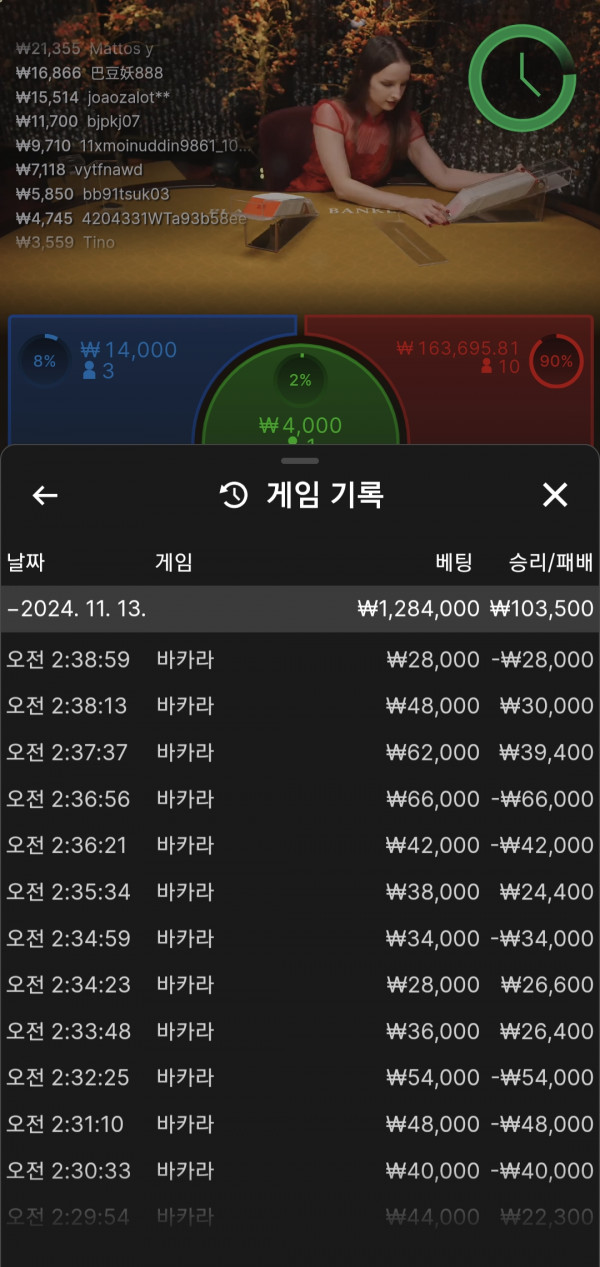
Task: Open the 오전 2:36:21 baccarat entry
Action: 300,845
